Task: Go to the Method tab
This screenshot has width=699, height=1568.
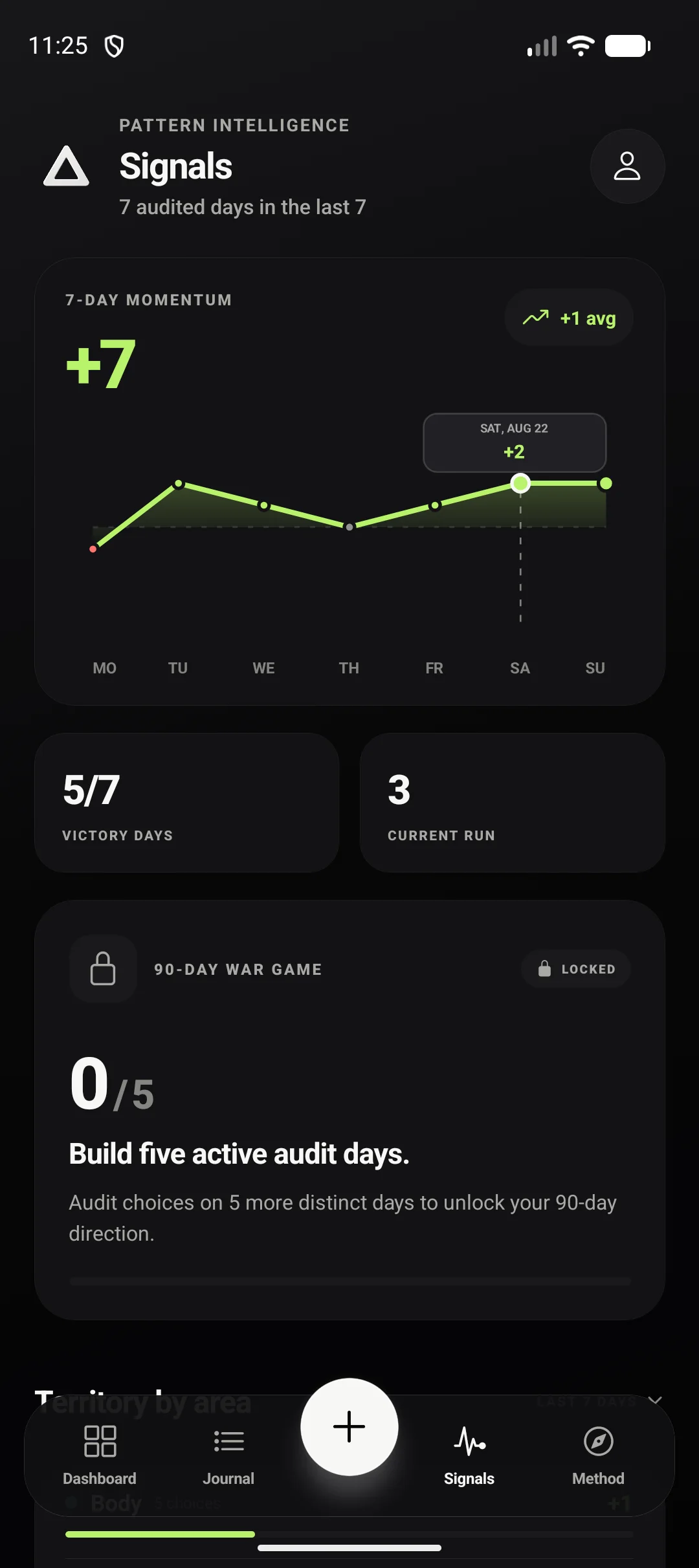Action: tap(598, 1455)
